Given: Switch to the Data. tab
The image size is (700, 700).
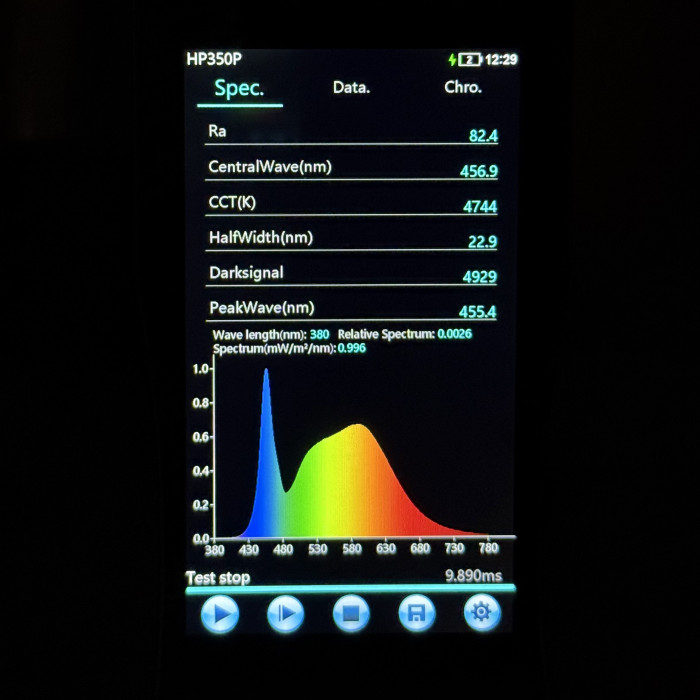Looking at the screenshot, I should [351, 88].
